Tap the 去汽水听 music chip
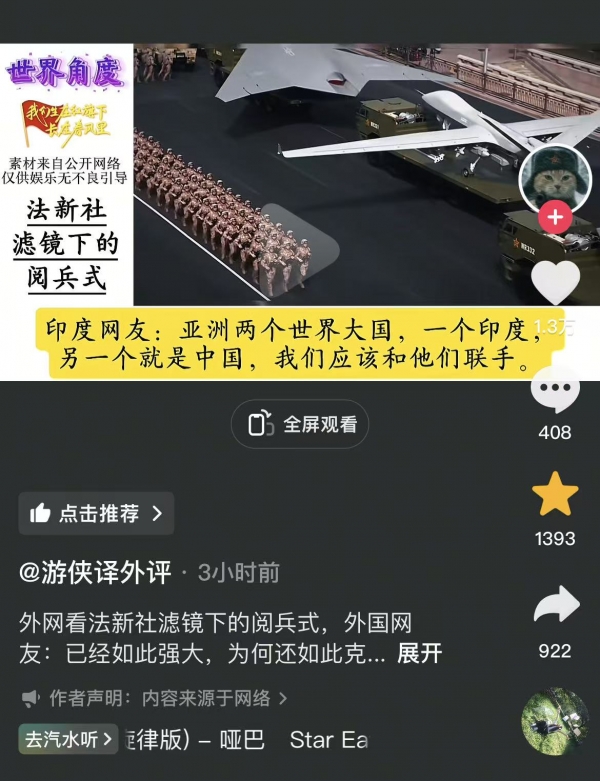The height and width of the screenshot is (781, 600). coord(67,739)
